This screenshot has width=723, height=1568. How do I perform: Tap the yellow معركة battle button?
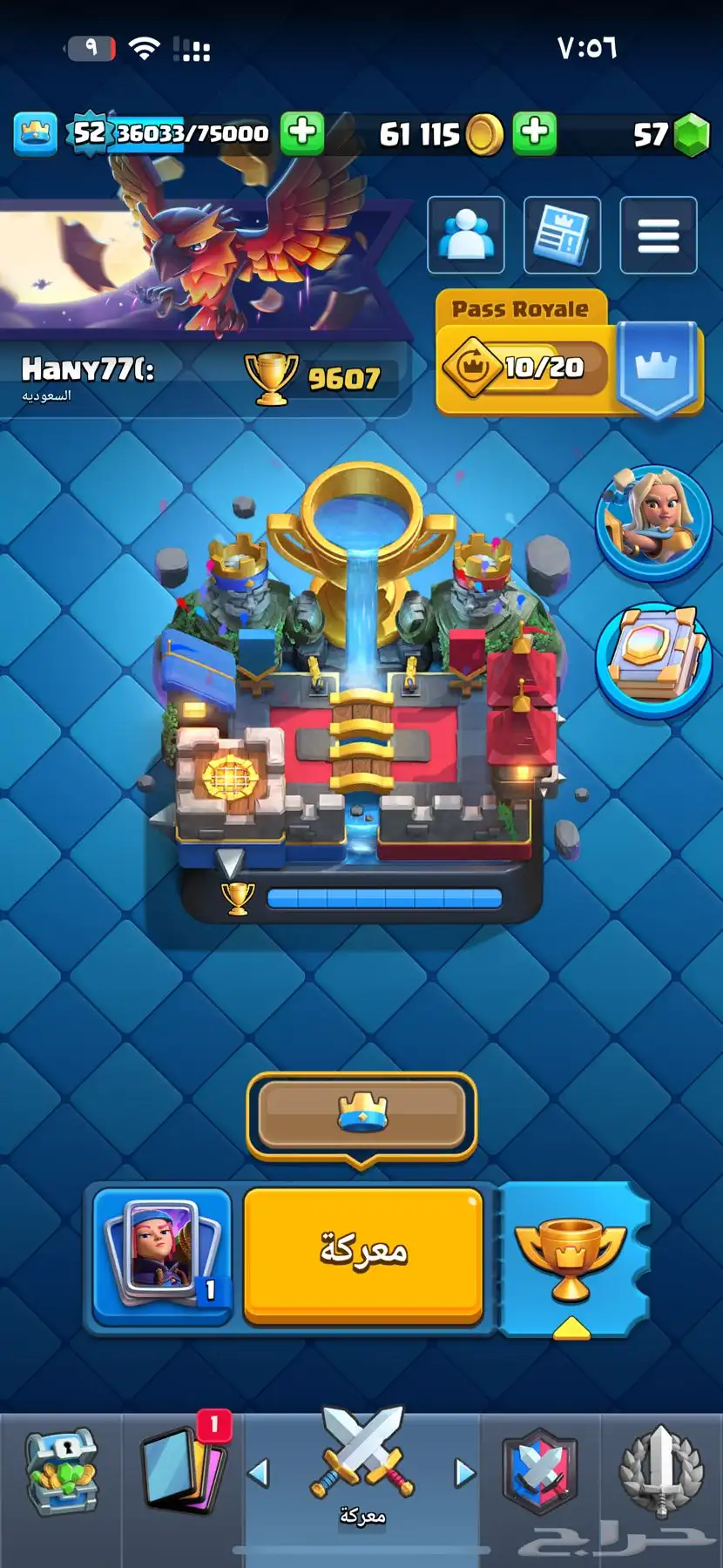click(x=362, y=1253)
